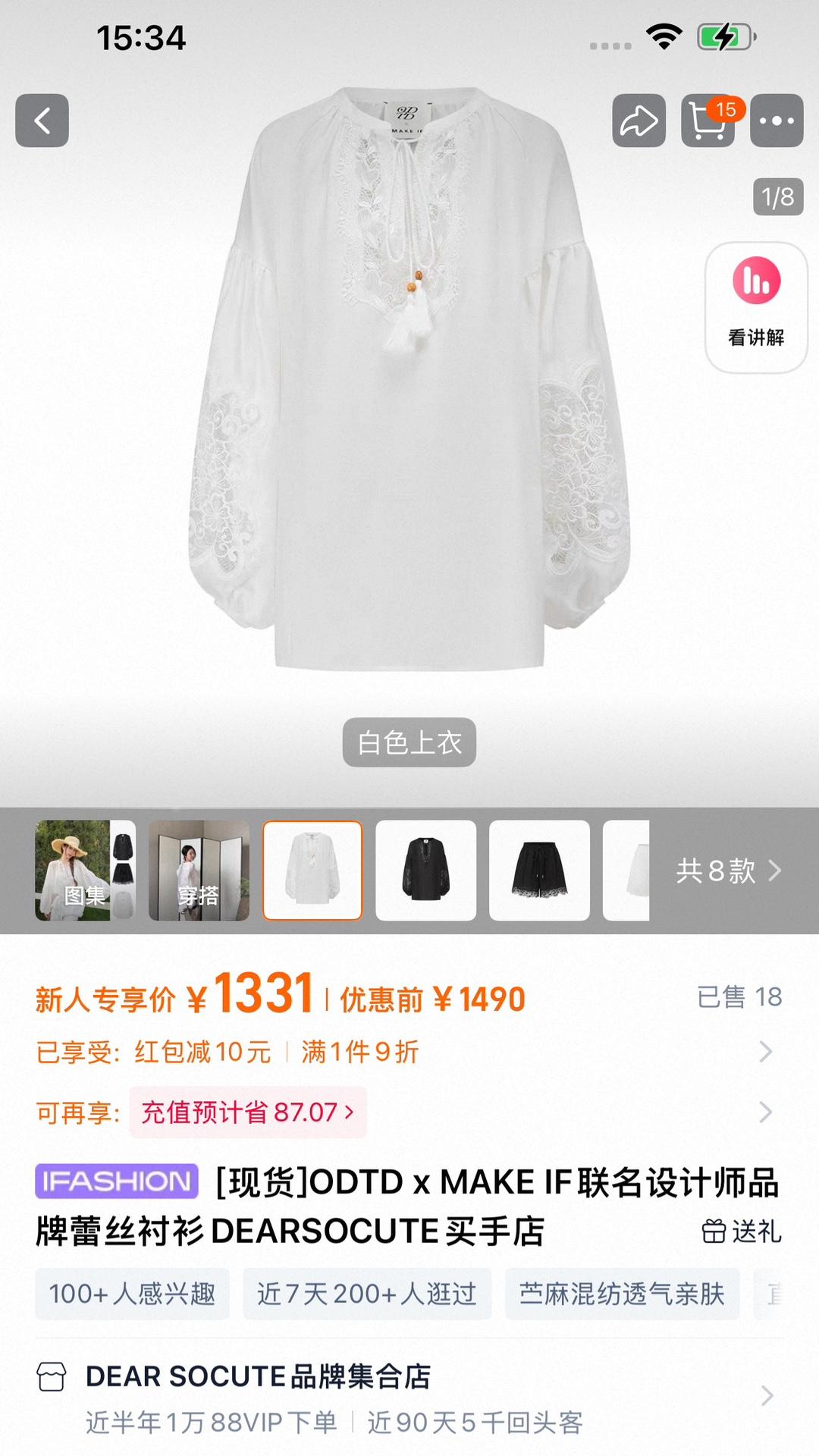Open the shopping cart

pos(707,121)
